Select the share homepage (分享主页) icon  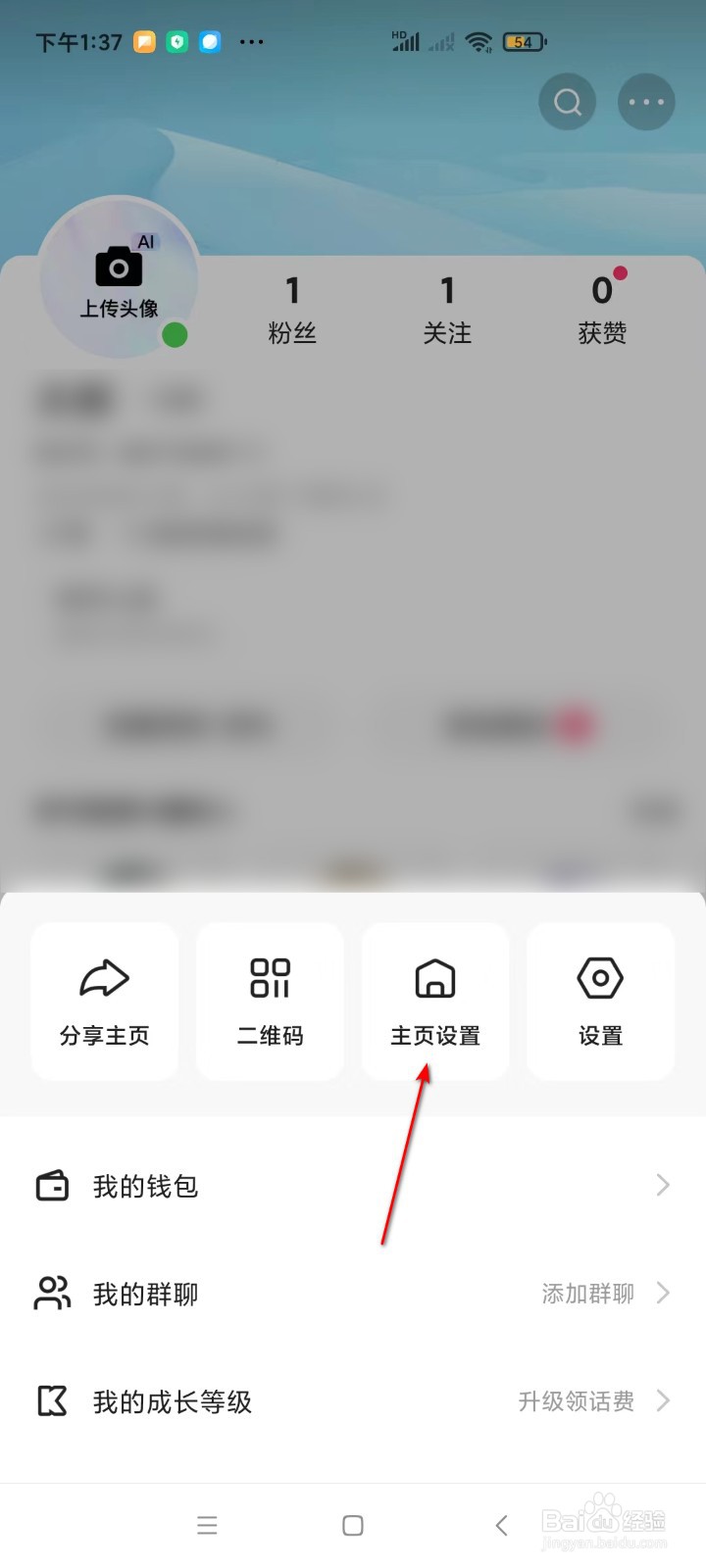coord(104,977)
